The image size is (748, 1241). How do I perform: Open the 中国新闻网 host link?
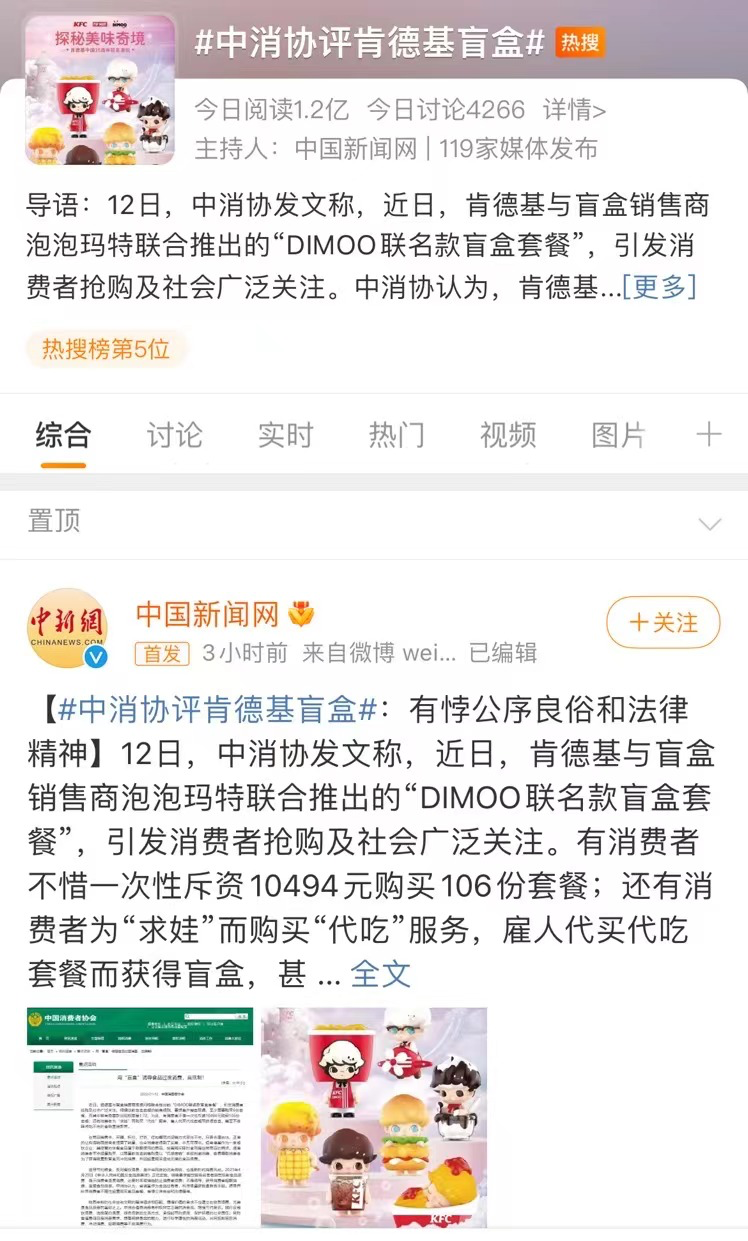(355, 149)
